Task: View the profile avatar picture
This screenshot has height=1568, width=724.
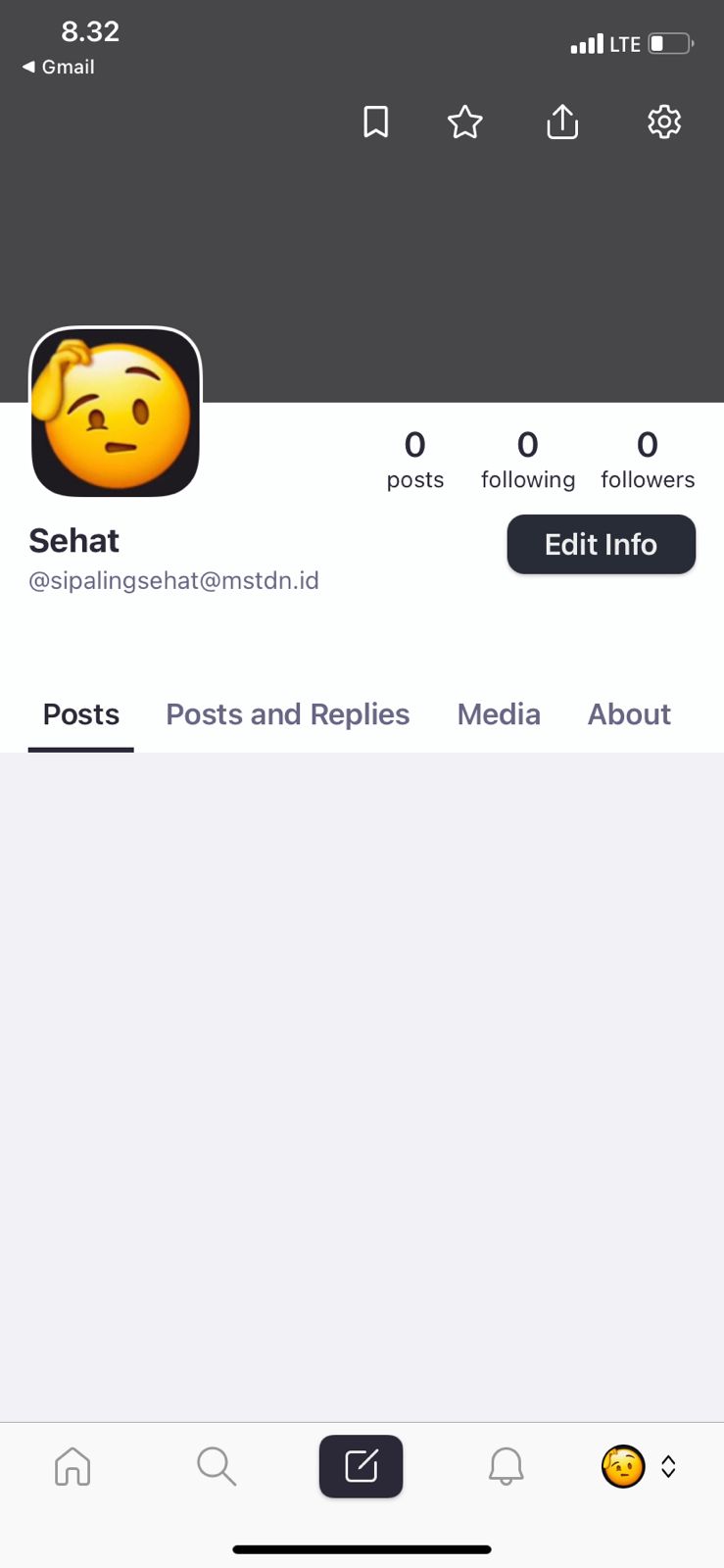Action: pos(116,413)
